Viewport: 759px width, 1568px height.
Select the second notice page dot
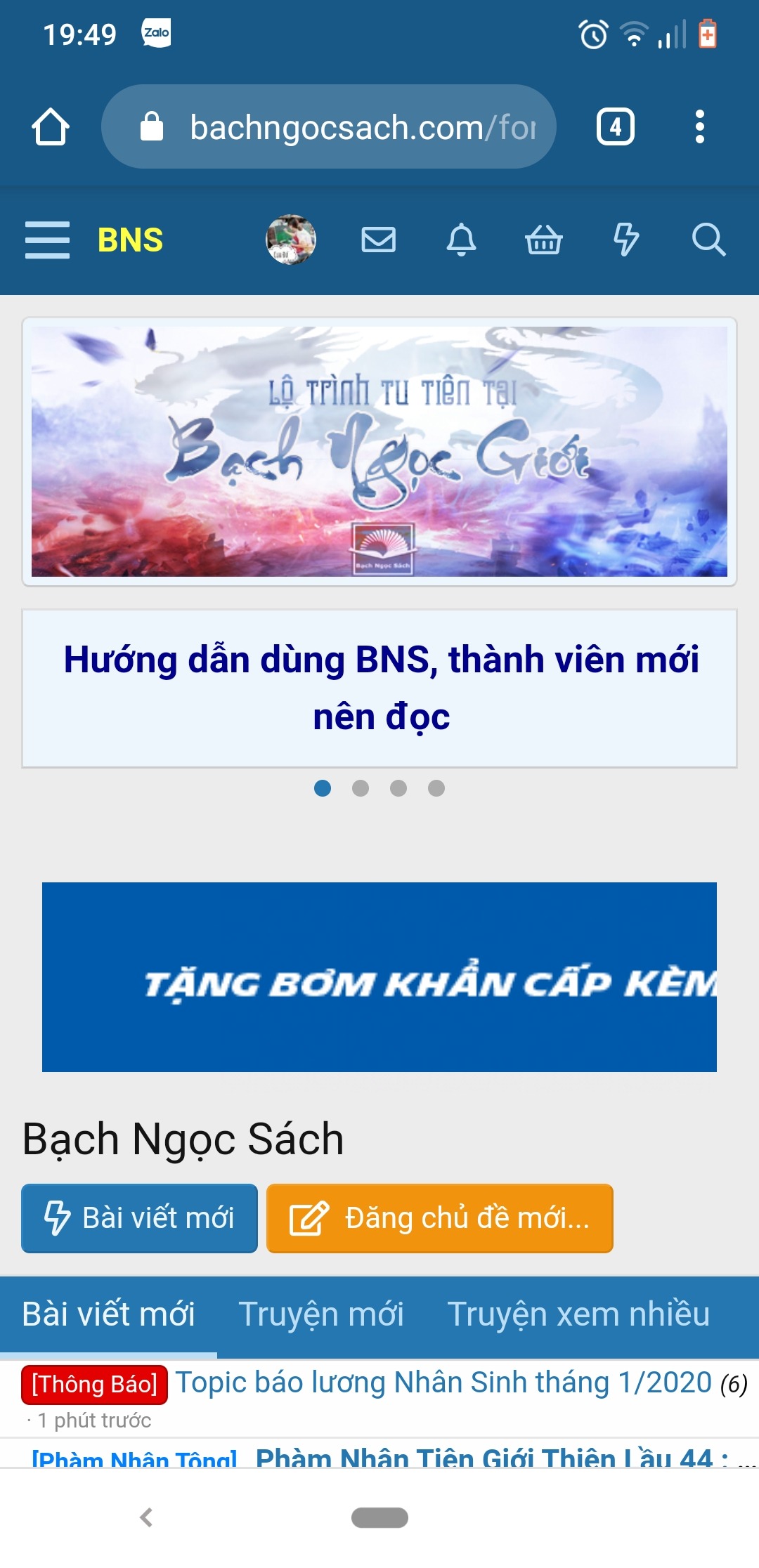(361, 788)
